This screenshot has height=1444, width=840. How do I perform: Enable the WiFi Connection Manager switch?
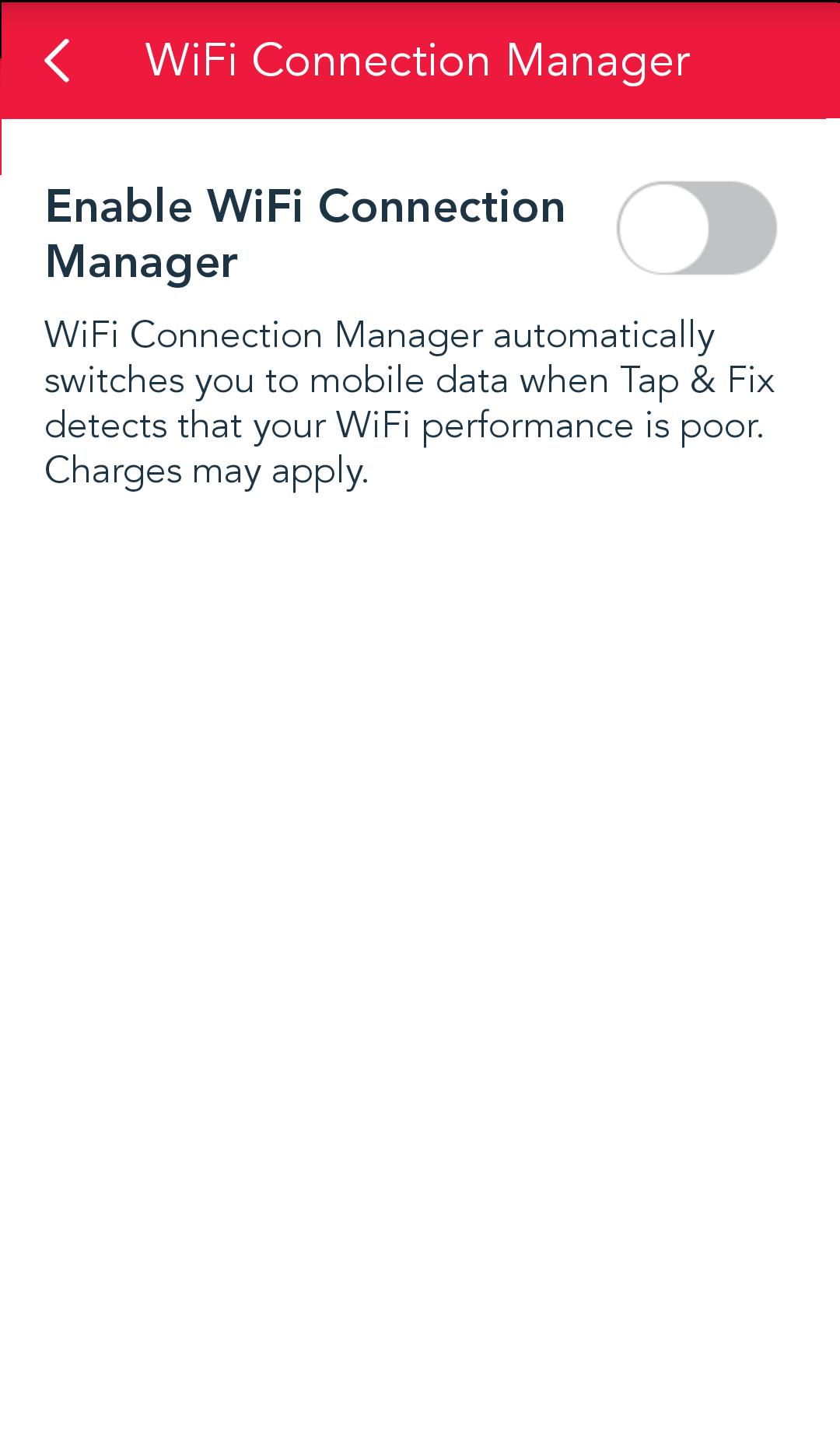tap(696, 228)
